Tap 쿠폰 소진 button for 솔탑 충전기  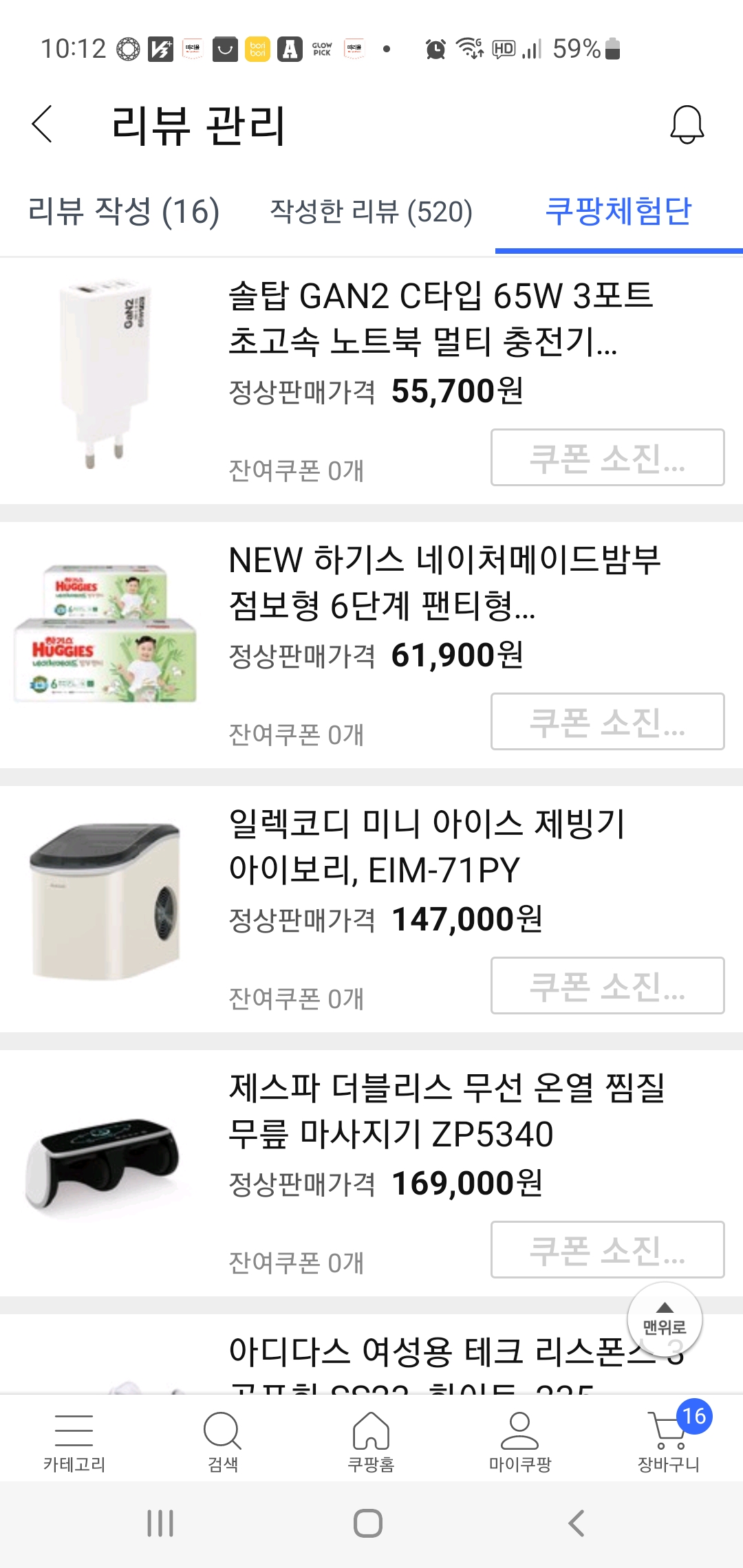(x=607, y=458)
